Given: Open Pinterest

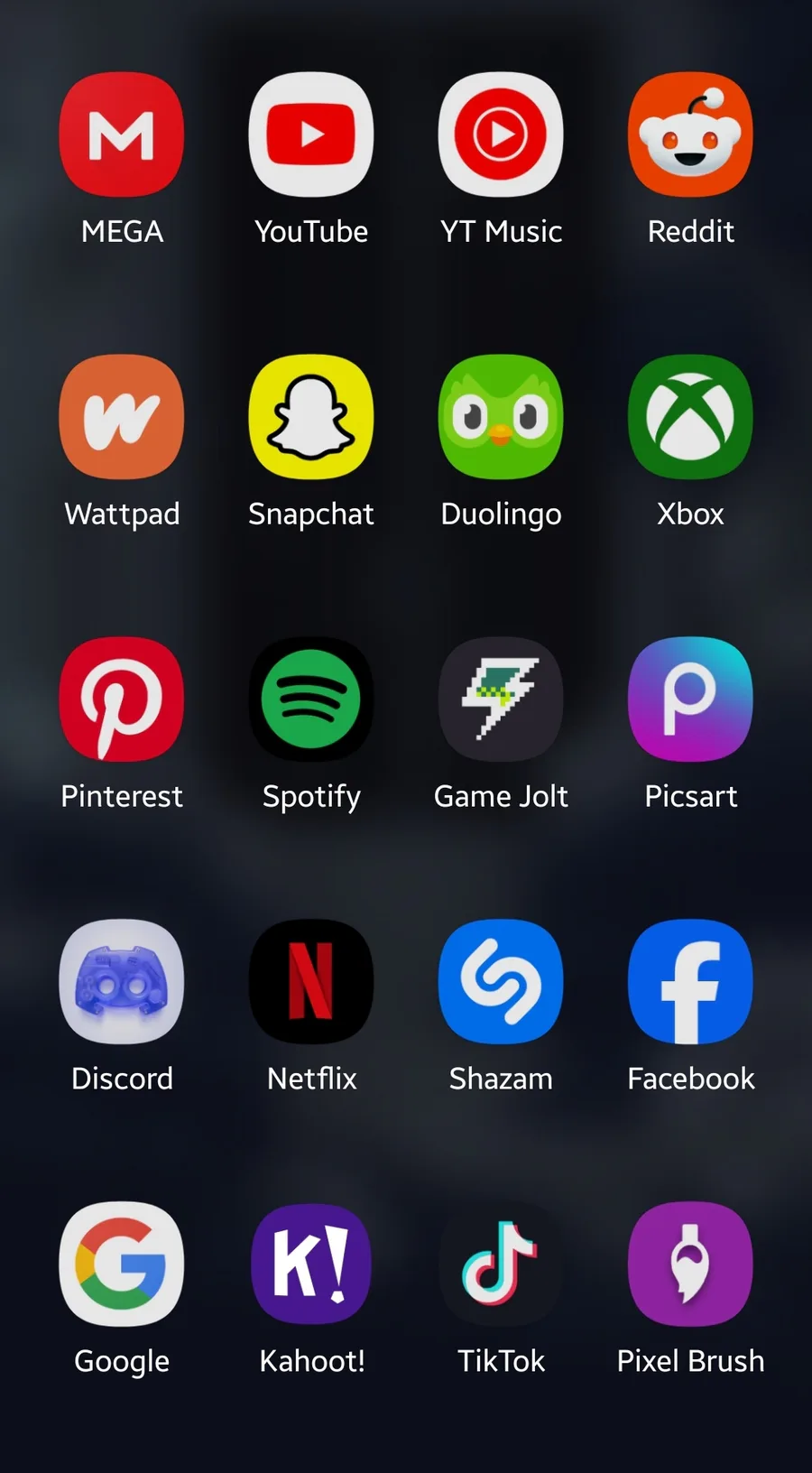Looking at the screenshot, I should coord(122,699).
